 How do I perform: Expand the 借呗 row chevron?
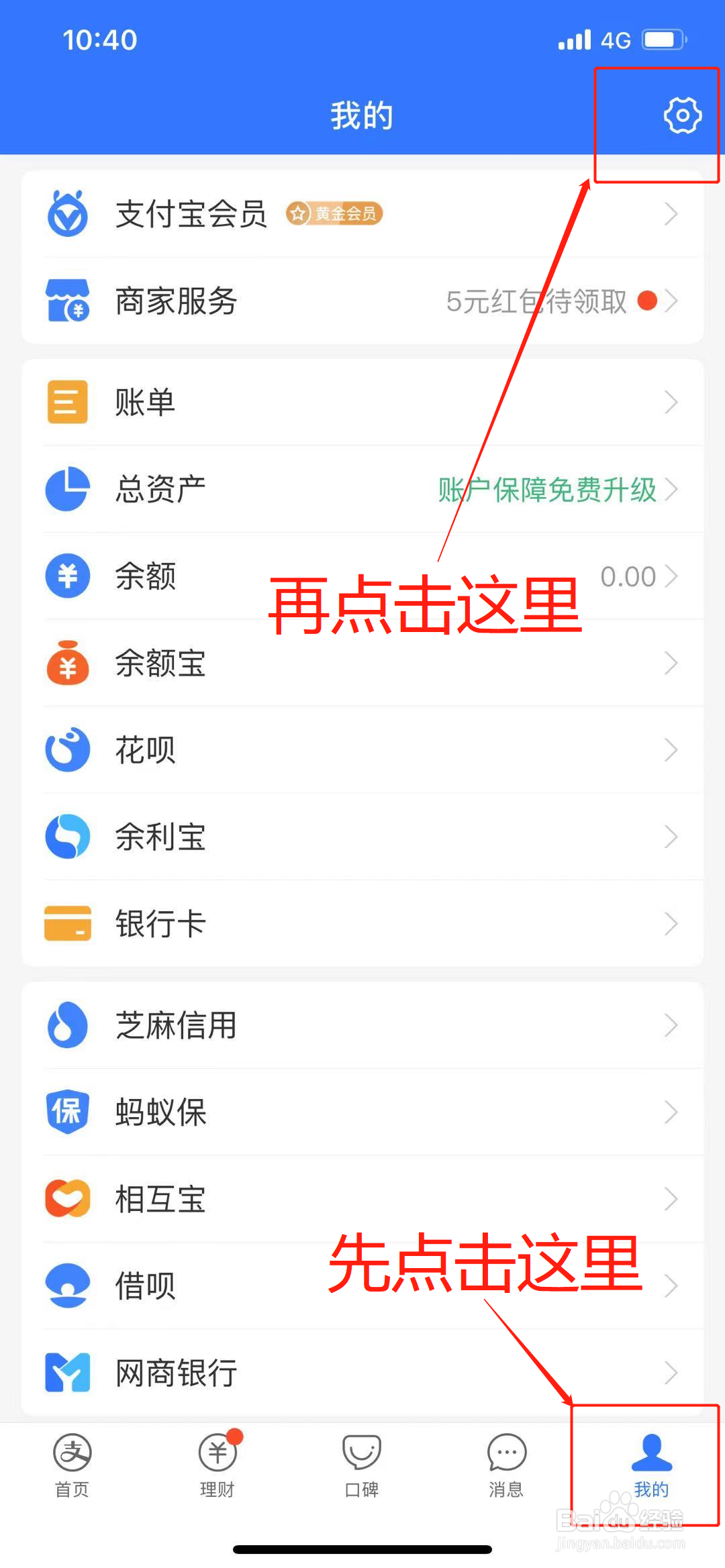(673, 1286)
